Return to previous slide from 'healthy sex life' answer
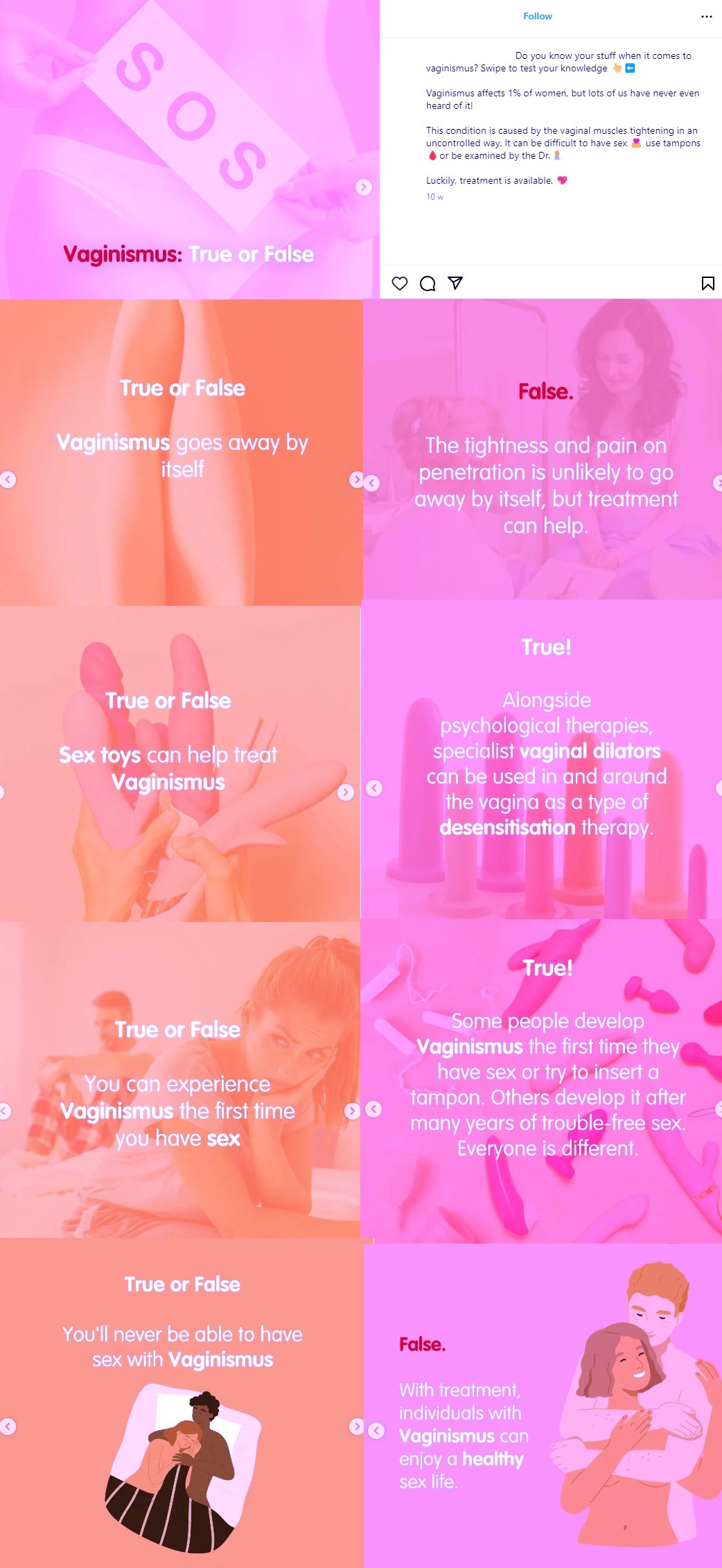The image size is (722, 1568). [376, 1431]
